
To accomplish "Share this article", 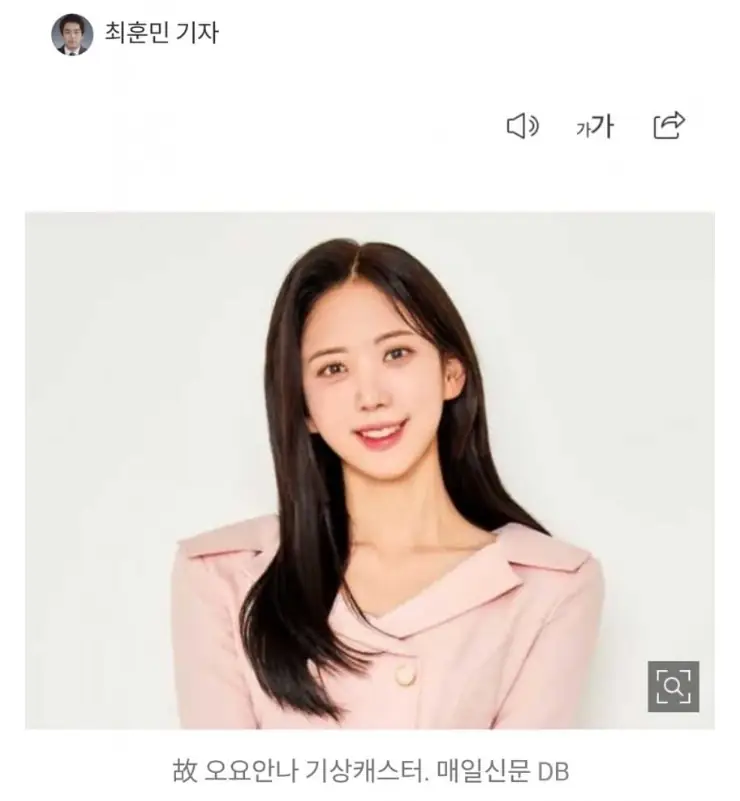I will (x=668, y=125).
